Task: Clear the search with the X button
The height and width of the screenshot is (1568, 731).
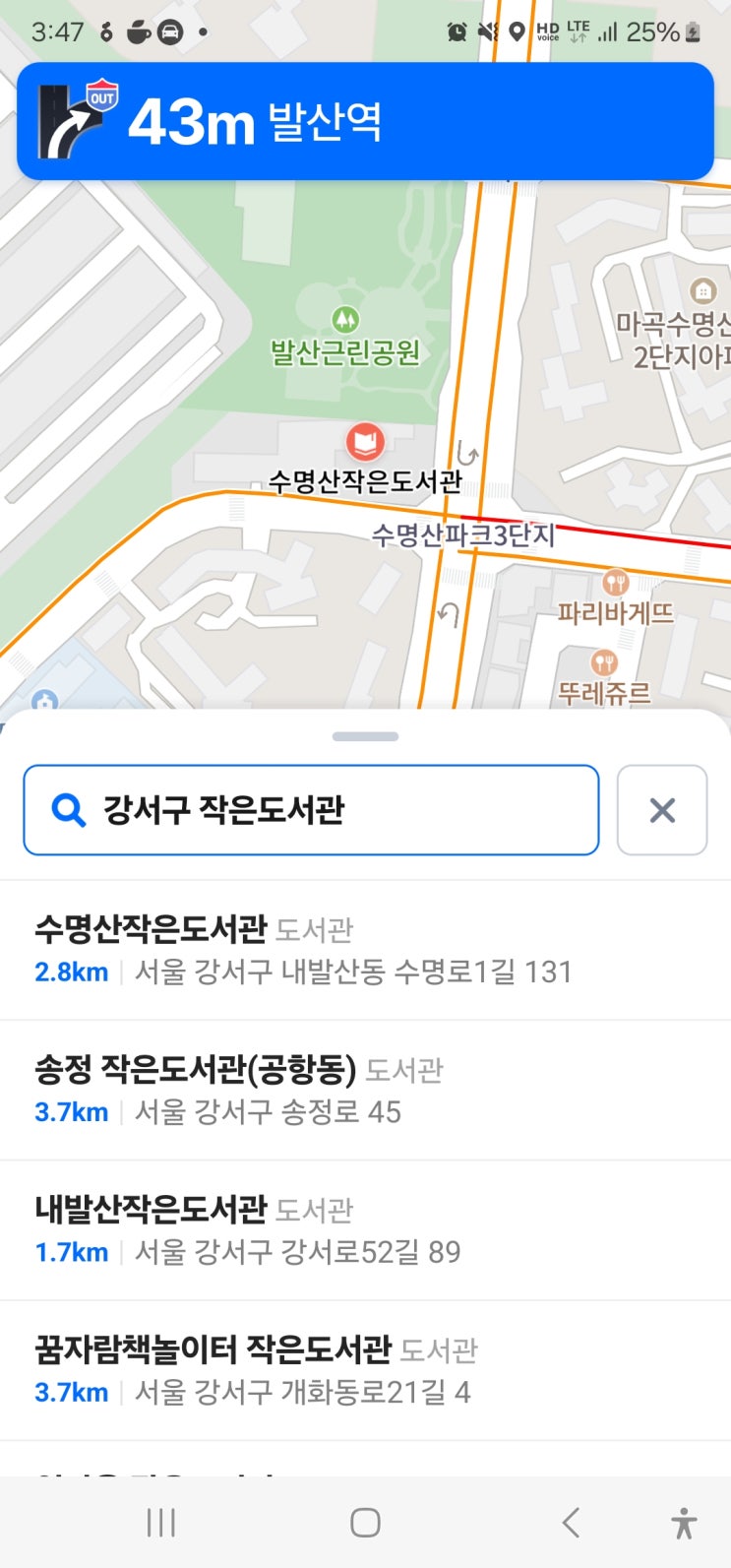Action: pos(662,810)
